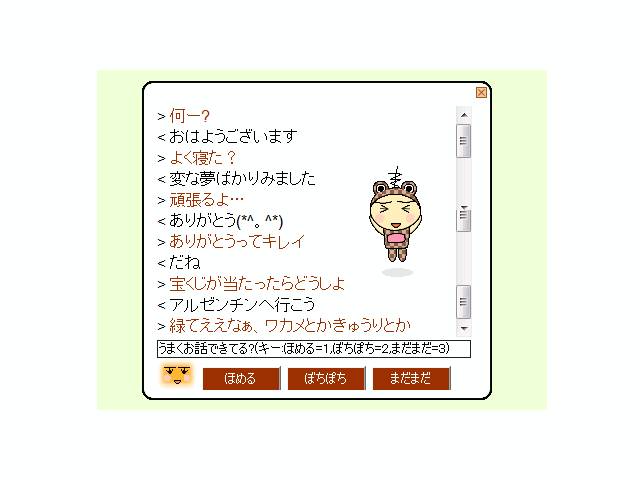Image resolution: width=640 pixels, height=480 pixels.
Task: Tap the text input field
Action: [314, 348]
